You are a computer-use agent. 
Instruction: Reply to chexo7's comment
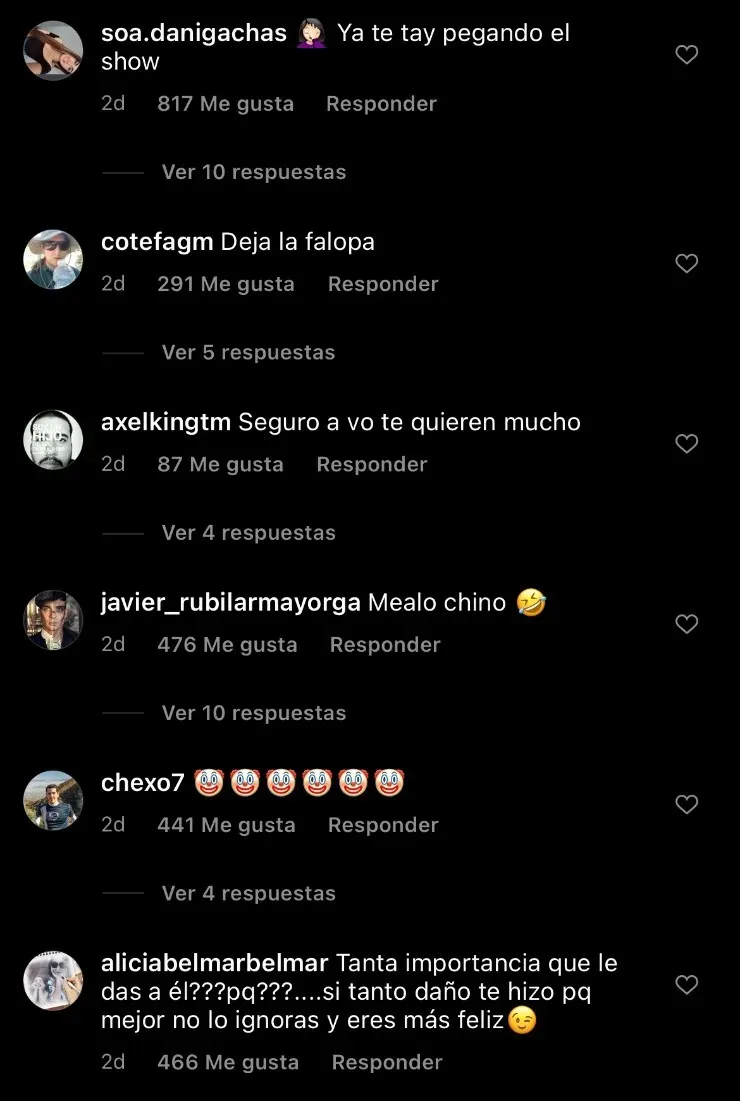(x=383, y=825)
